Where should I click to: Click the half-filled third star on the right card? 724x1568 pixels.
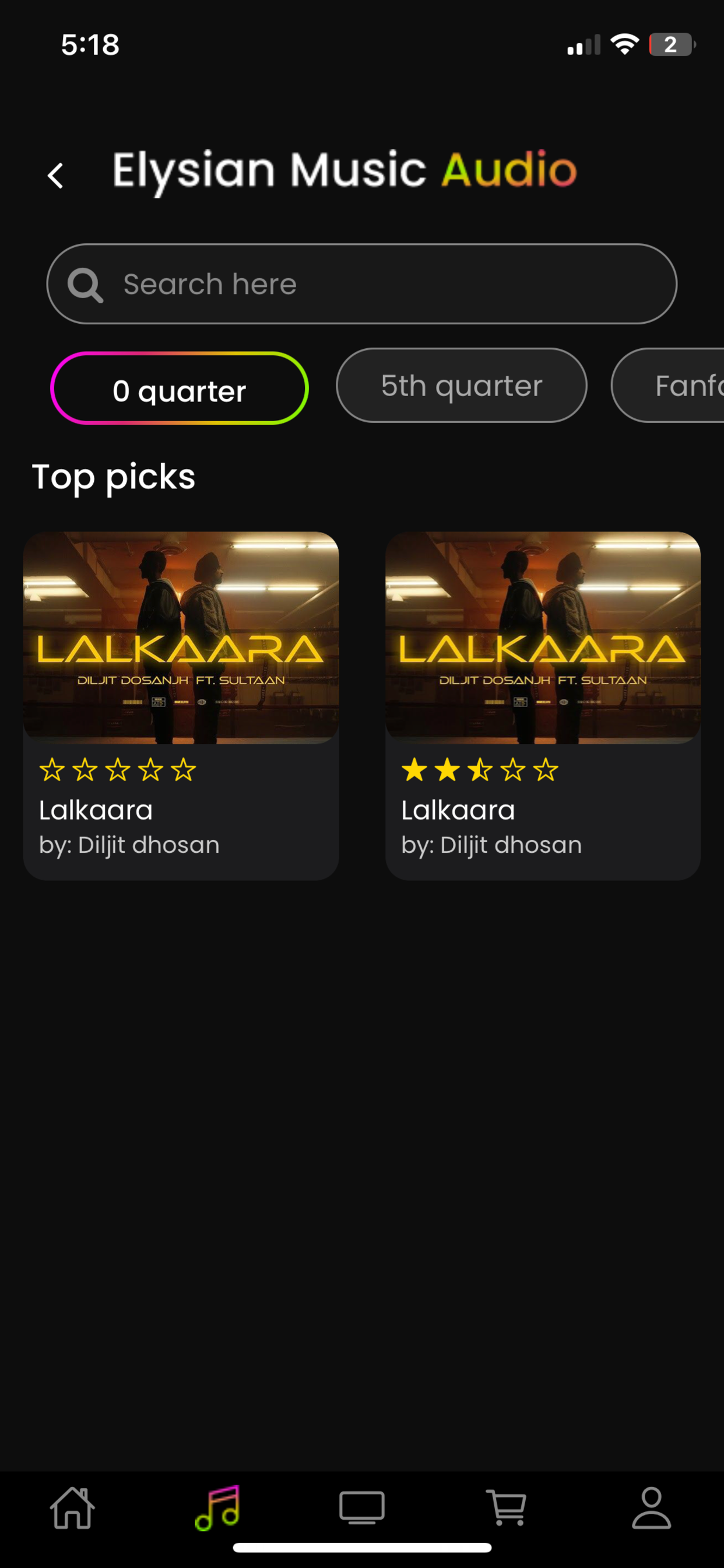pyautogui.click(x=481, y=770)
